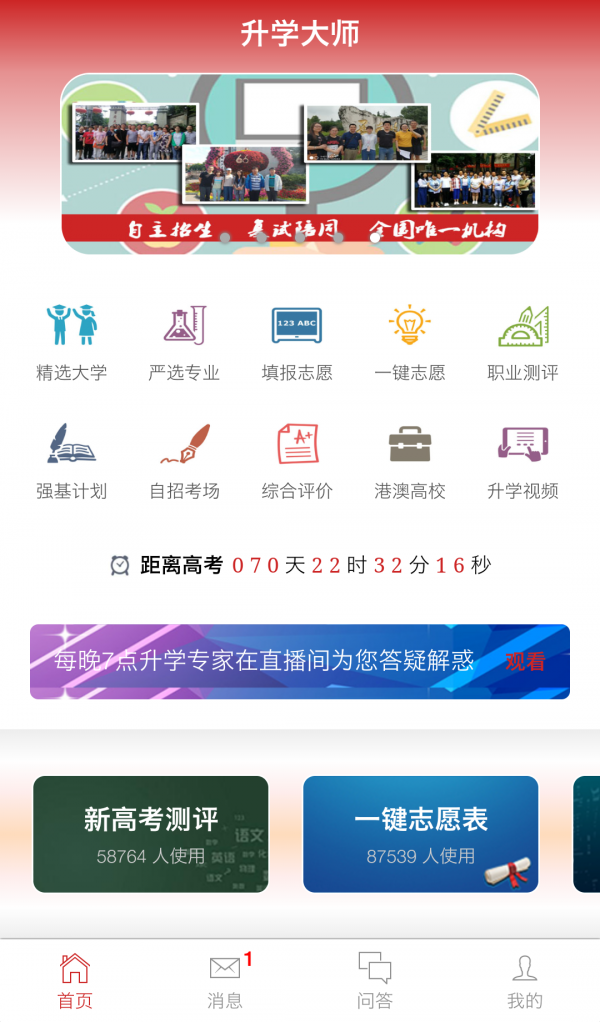Go to the 我的 tab
This screenshot has width=600, height=1022.
524,981
